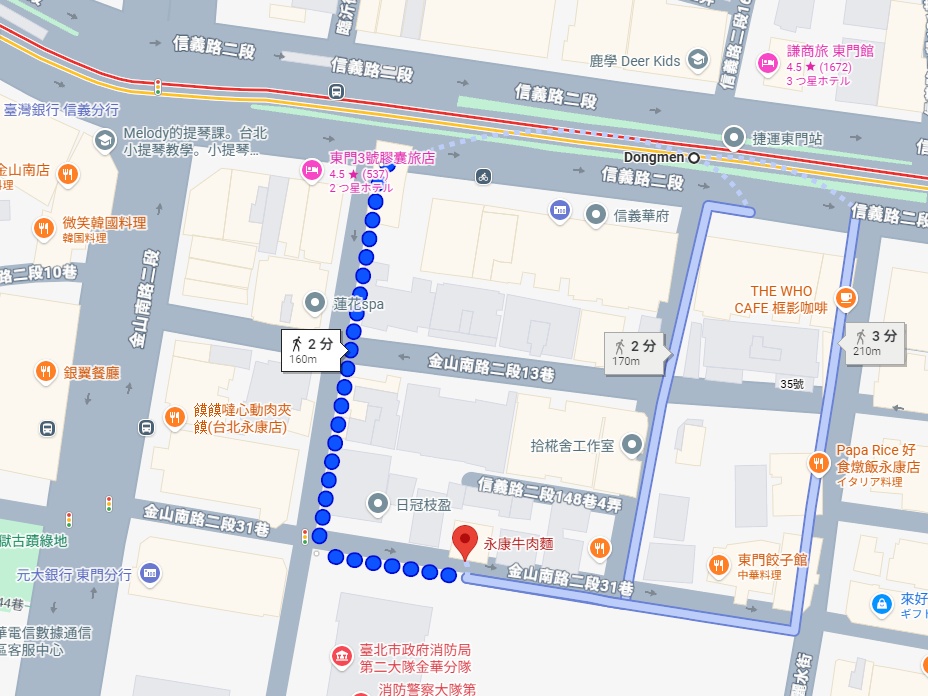Open the 元大銀行 東門分行 bank marker
This screenshot has width=928, height=696.
[x=150, y=574]
